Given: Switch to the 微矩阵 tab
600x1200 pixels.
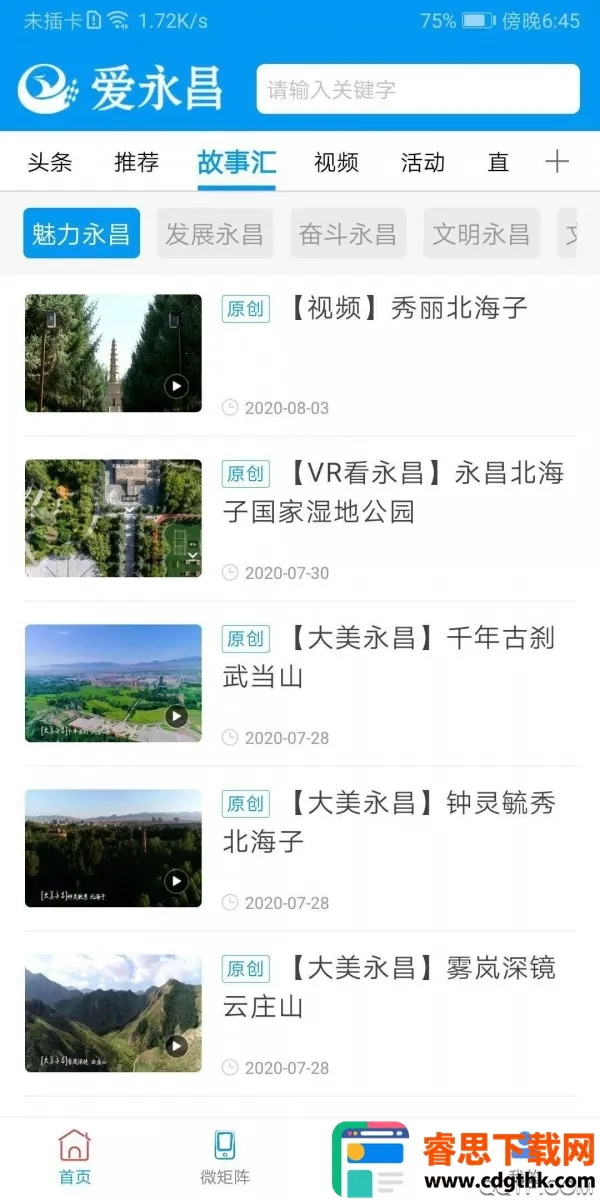Looking at the screenshot, I should (224, 1157).
